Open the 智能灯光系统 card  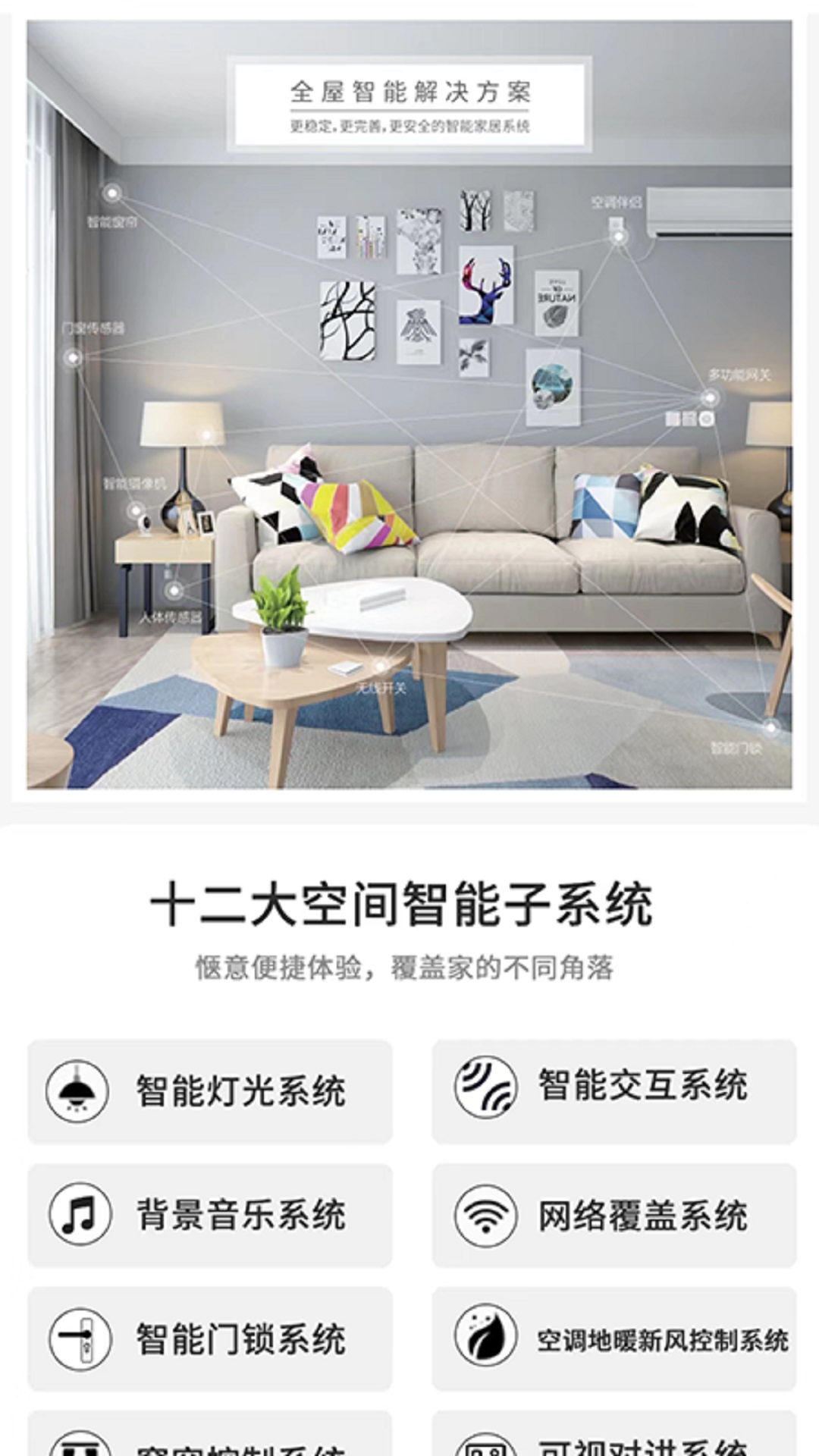coord(210,1091)
